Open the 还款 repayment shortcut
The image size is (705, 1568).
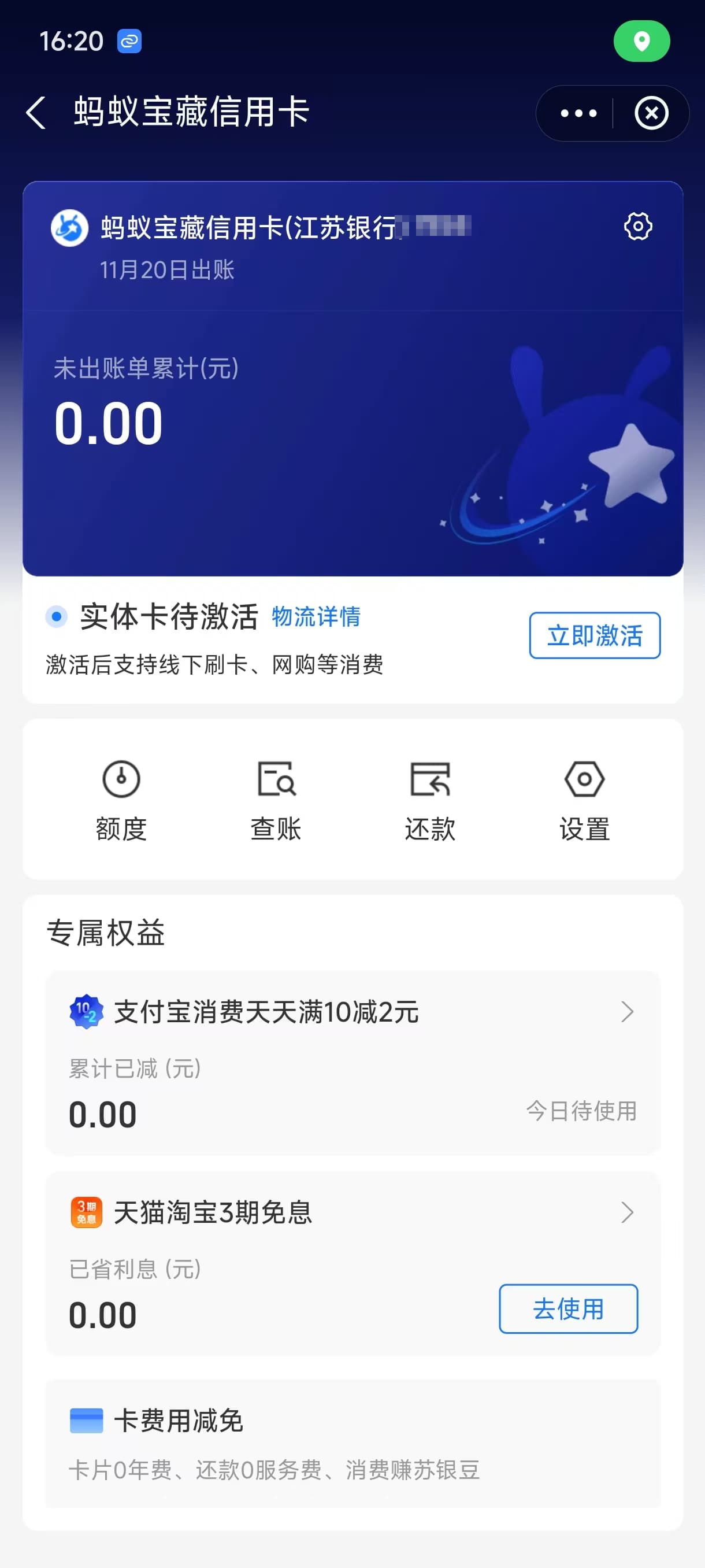click(x=430, y=800)
